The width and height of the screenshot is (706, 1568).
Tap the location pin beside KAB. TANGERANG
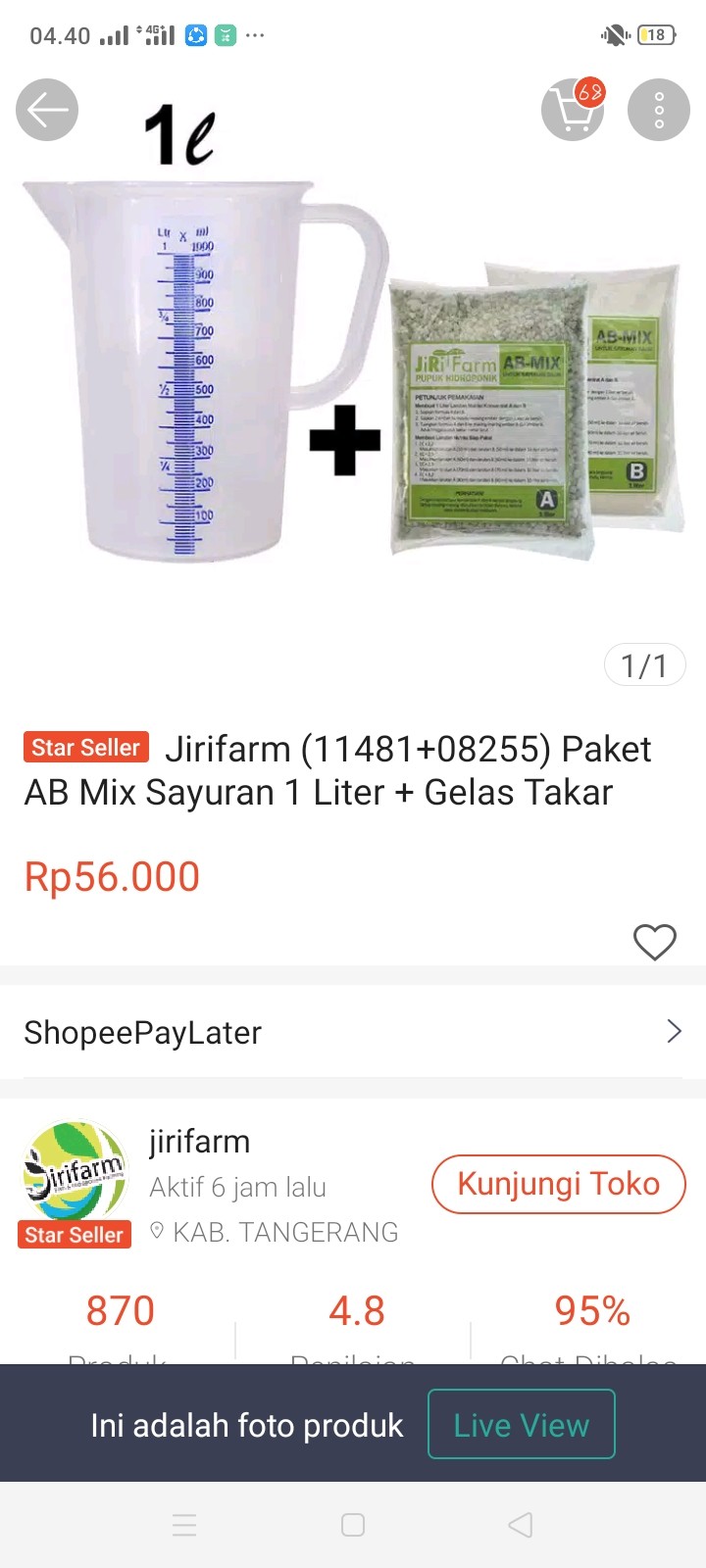(158, 1232)
